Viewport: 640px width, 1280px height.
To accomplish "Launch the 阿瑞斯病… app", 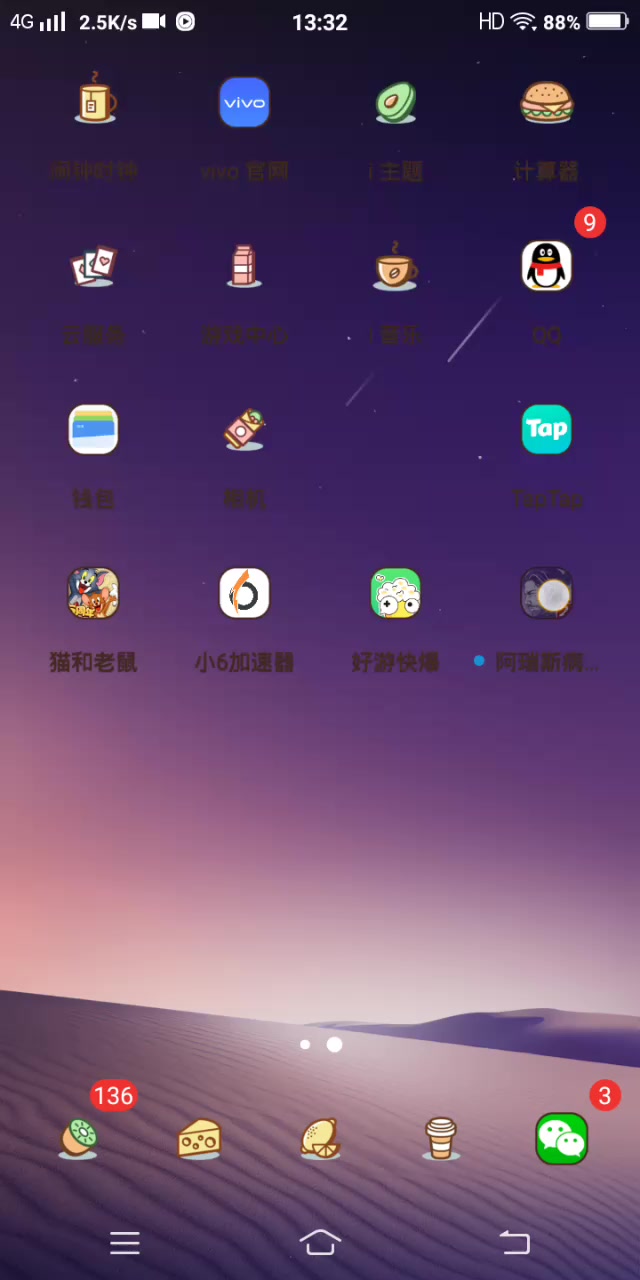I will click(x=547, y=594).
